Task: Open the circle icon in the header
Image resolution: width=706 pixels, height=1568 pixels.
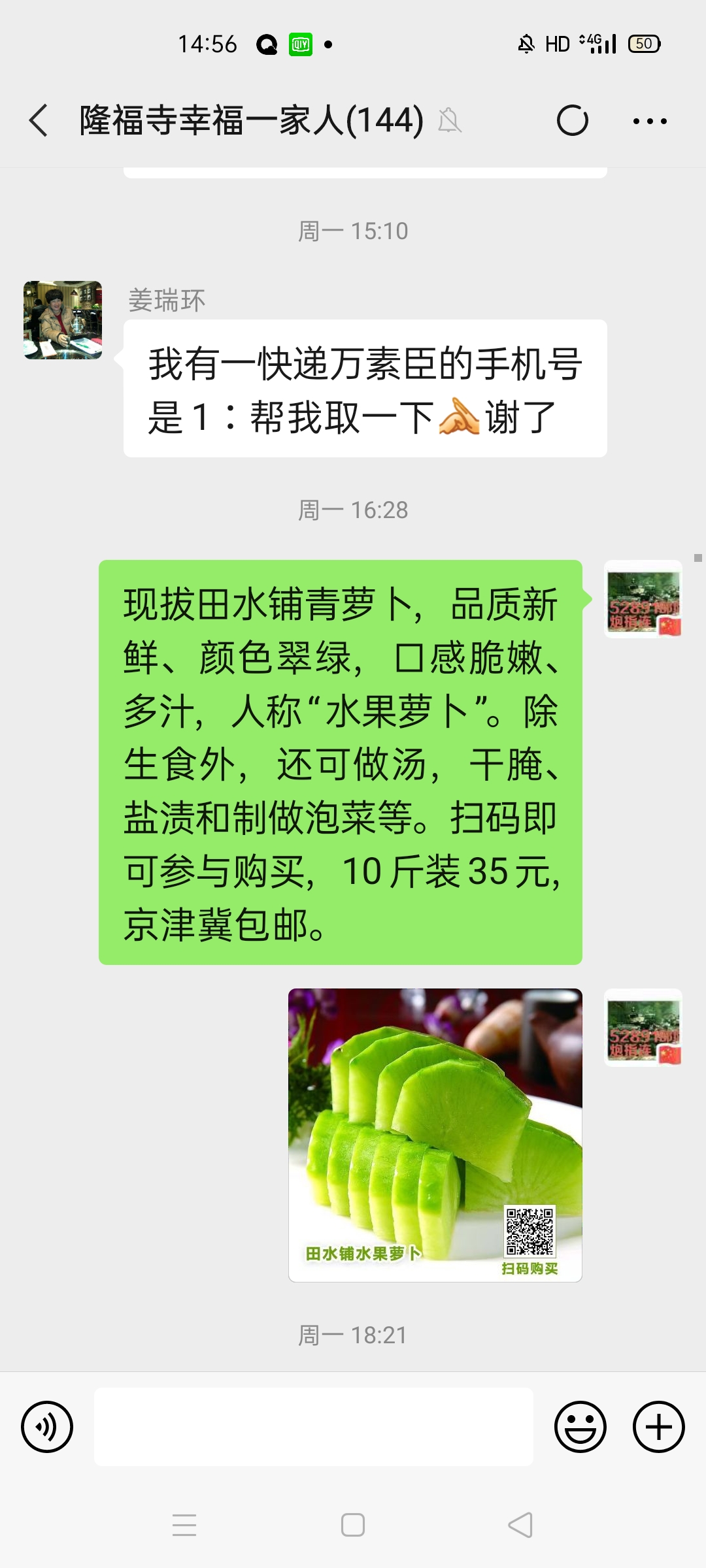Action: pyautogui.click(x=572, y=121)
